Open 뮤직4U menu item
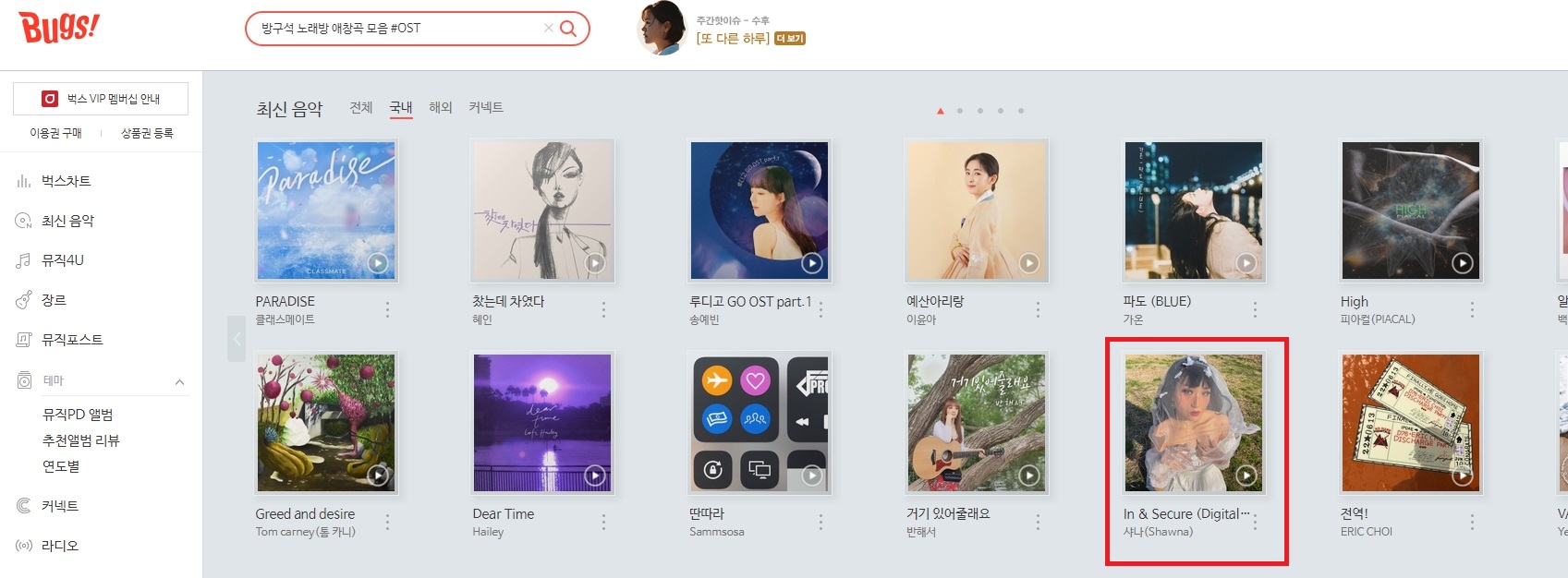The height and width of the screenshot is (578, 1568). [62, 260]
